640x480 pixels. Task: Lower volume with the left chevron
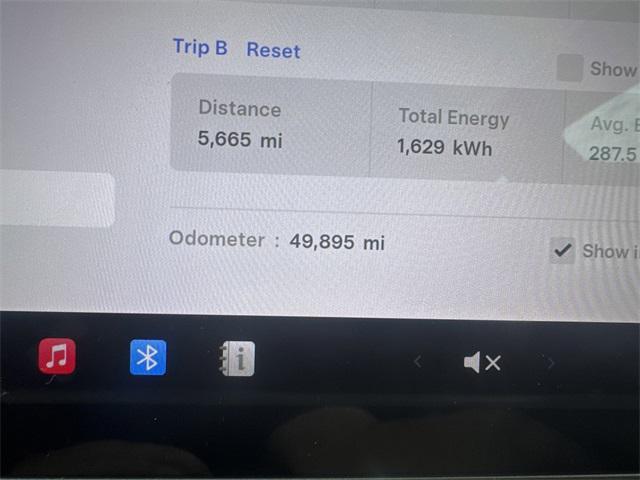pos(418,362)
